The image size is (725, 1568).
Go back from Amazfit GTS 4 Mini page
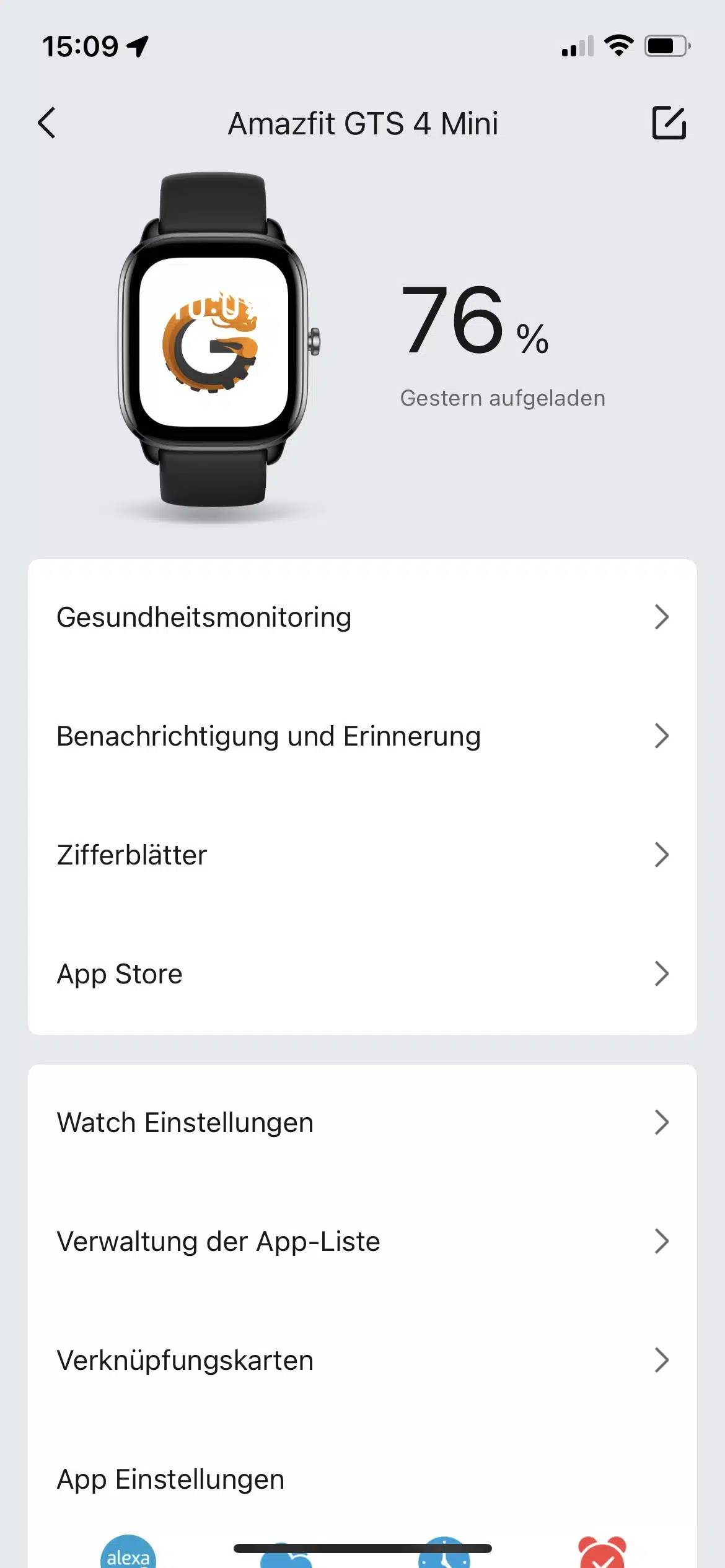(47, 123)
